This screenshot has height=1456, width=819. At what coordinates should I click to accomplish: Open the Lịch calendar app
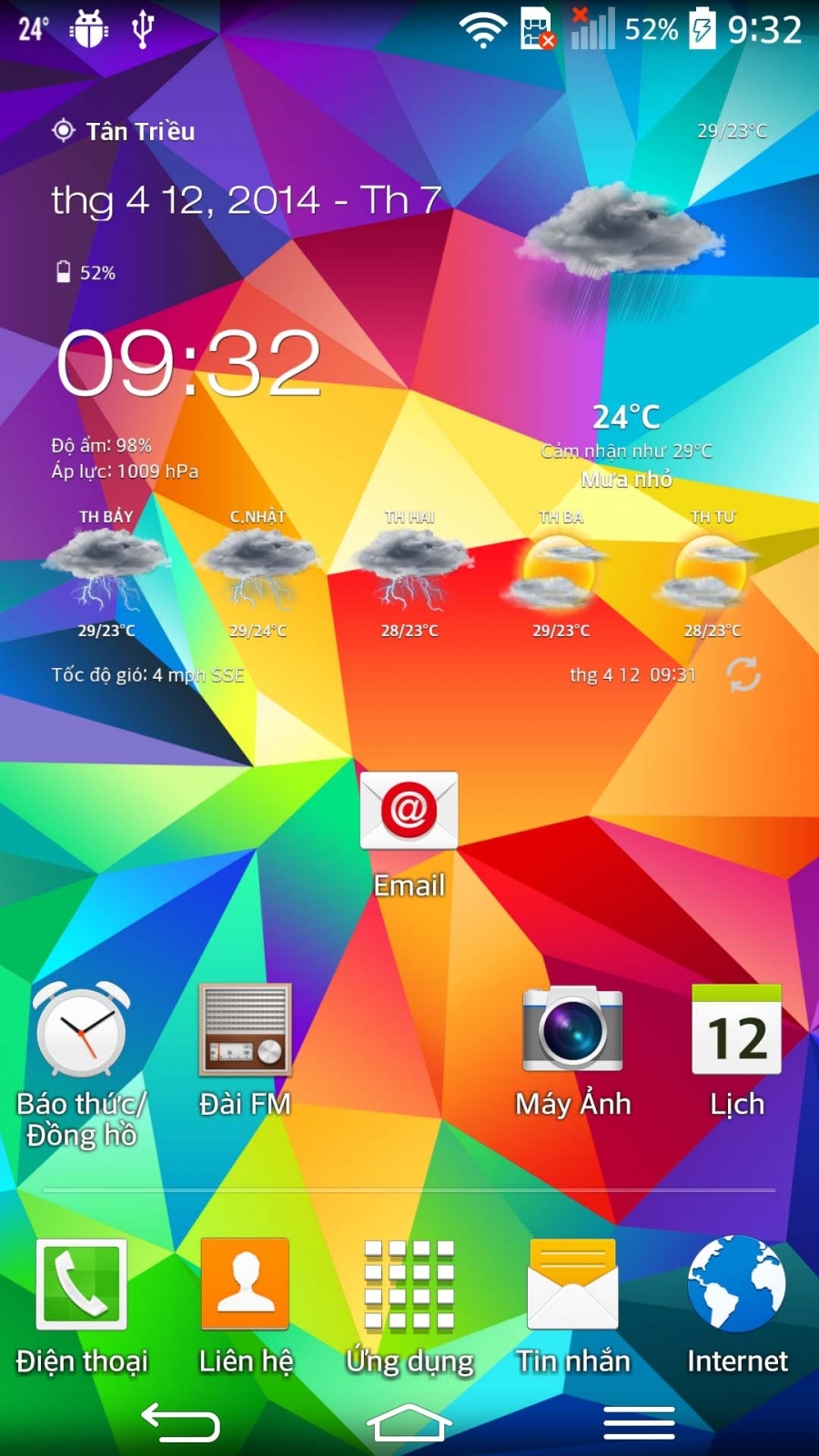click(x=736, y=1031)
